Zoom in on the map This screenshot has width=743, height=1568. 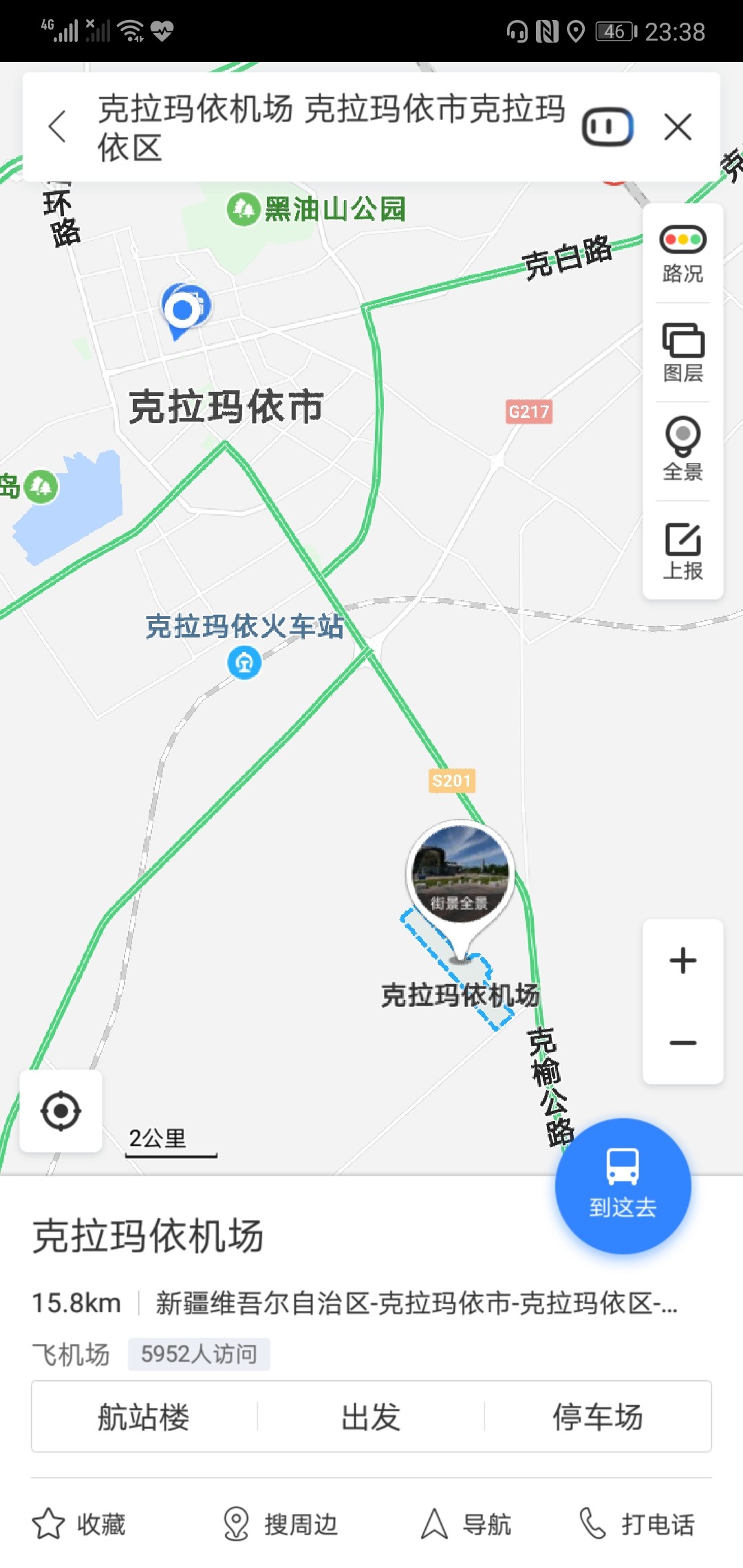point(682,961)
